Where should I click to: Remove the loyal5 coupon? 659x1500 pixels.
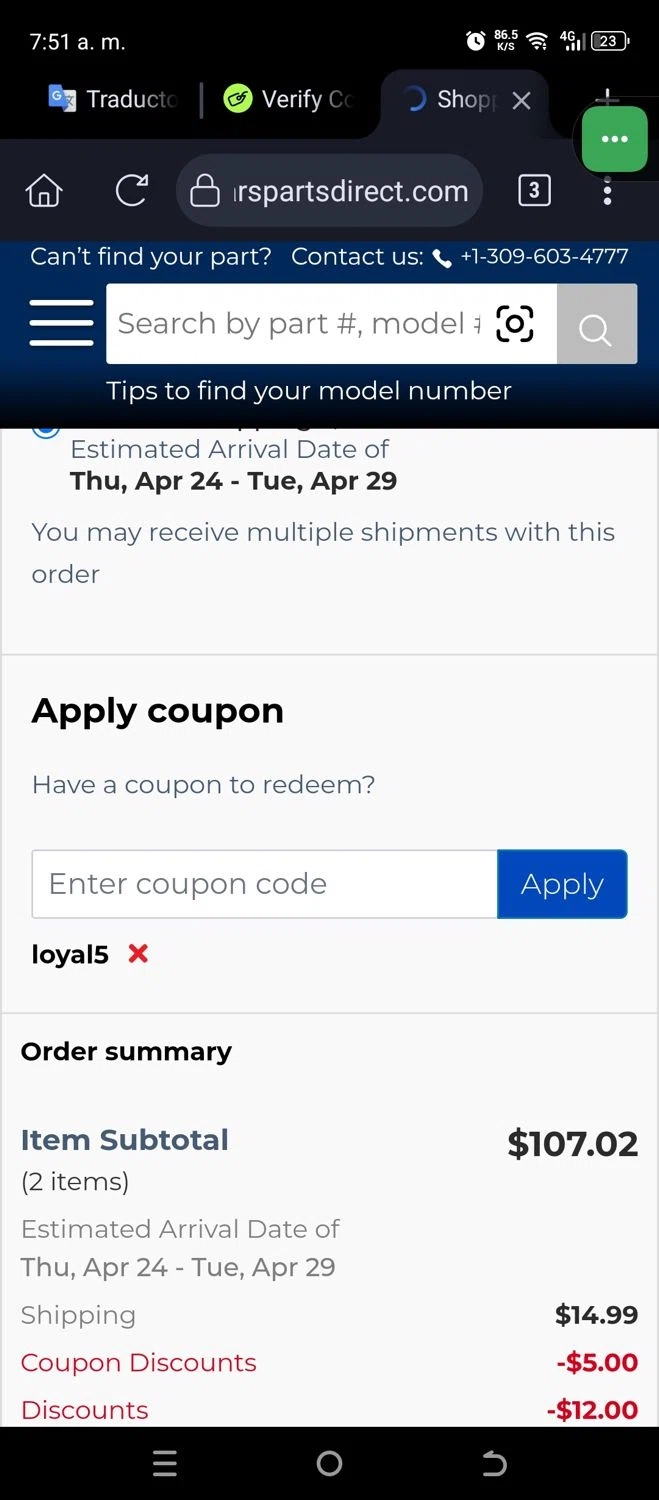tap(138, 954)
